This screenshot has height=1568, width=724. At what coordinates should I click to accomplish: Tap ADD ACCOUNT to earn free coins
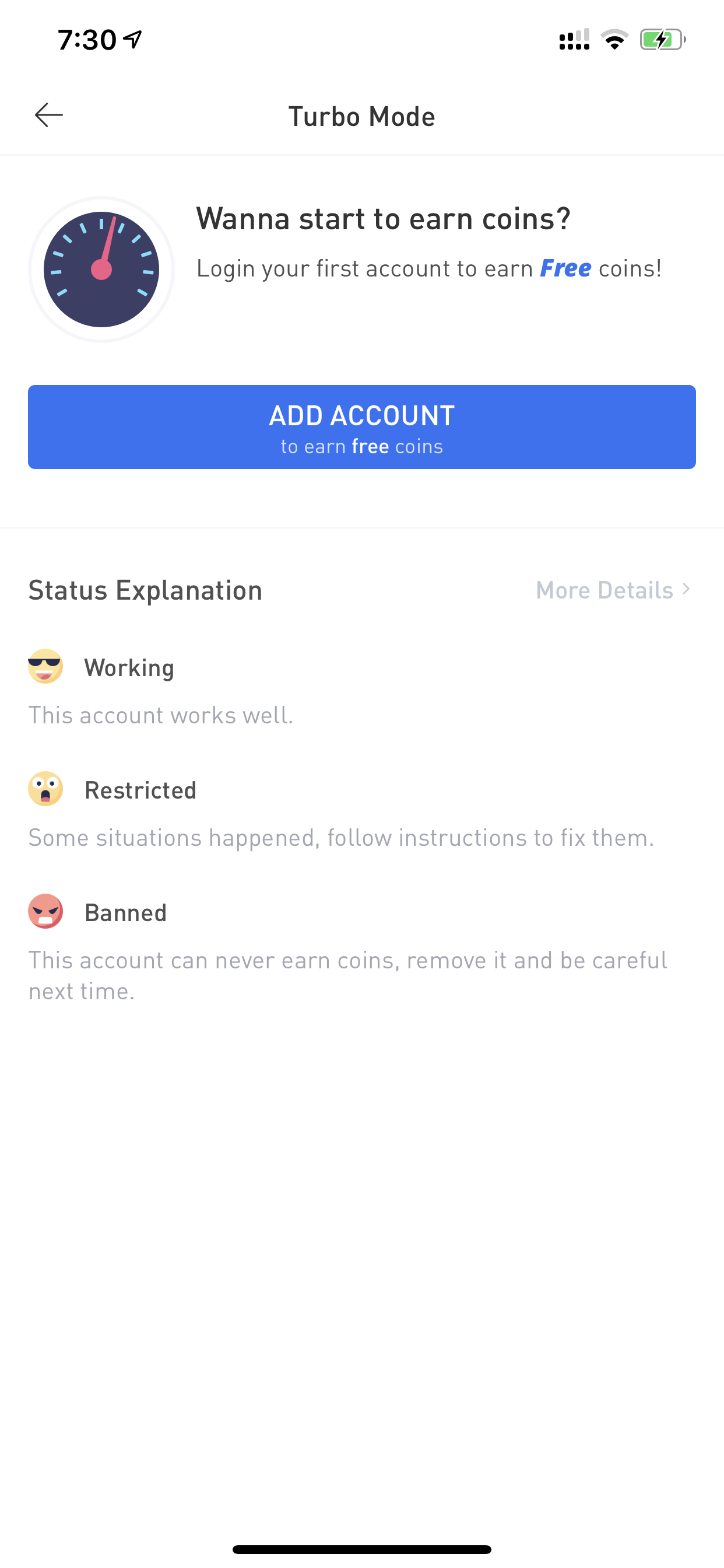pyautogui.click(x=362, y=426)
